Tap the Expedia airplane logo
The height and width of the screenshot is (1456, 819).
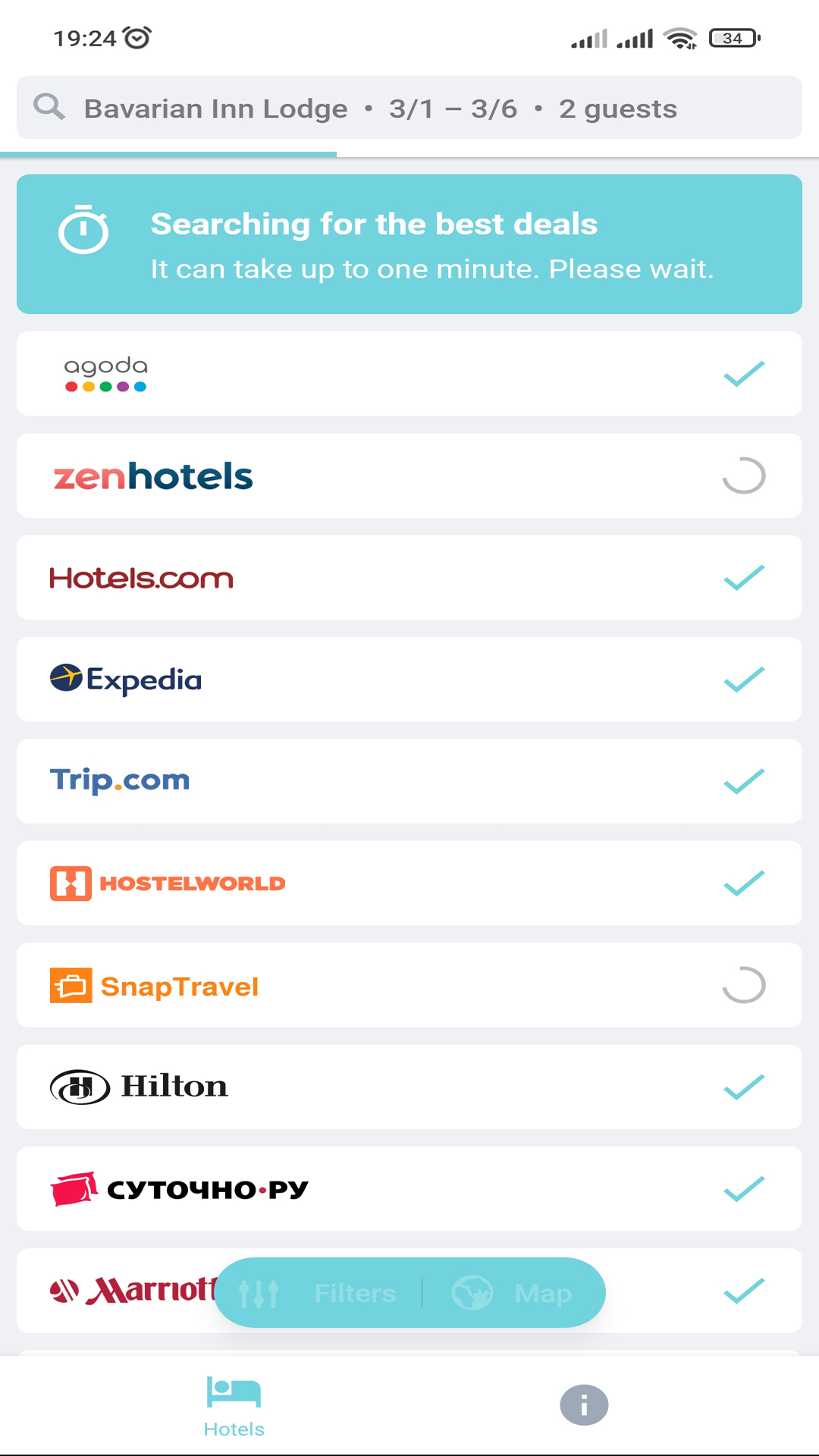pos(66,679)
